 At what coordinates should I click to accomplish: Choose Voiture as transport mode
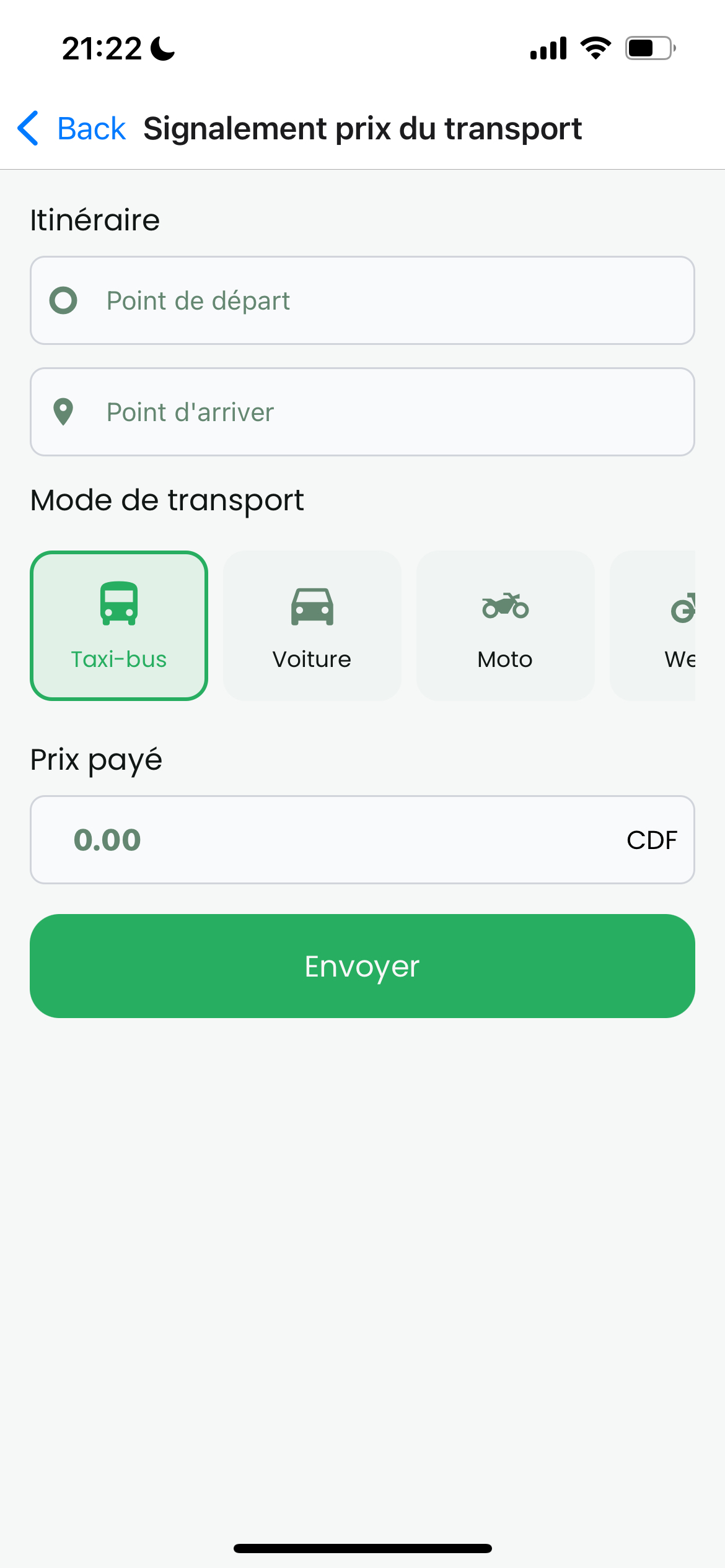tap(312, 625)
